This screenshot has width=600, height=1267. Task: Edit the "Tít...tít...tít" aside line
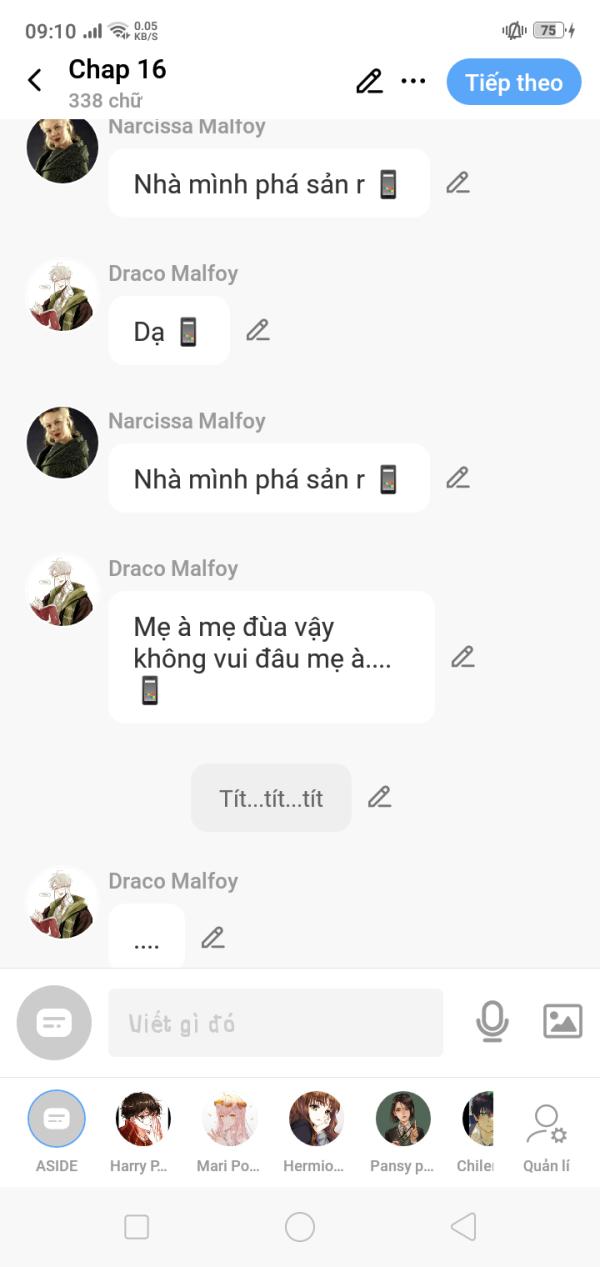[379, 797]
